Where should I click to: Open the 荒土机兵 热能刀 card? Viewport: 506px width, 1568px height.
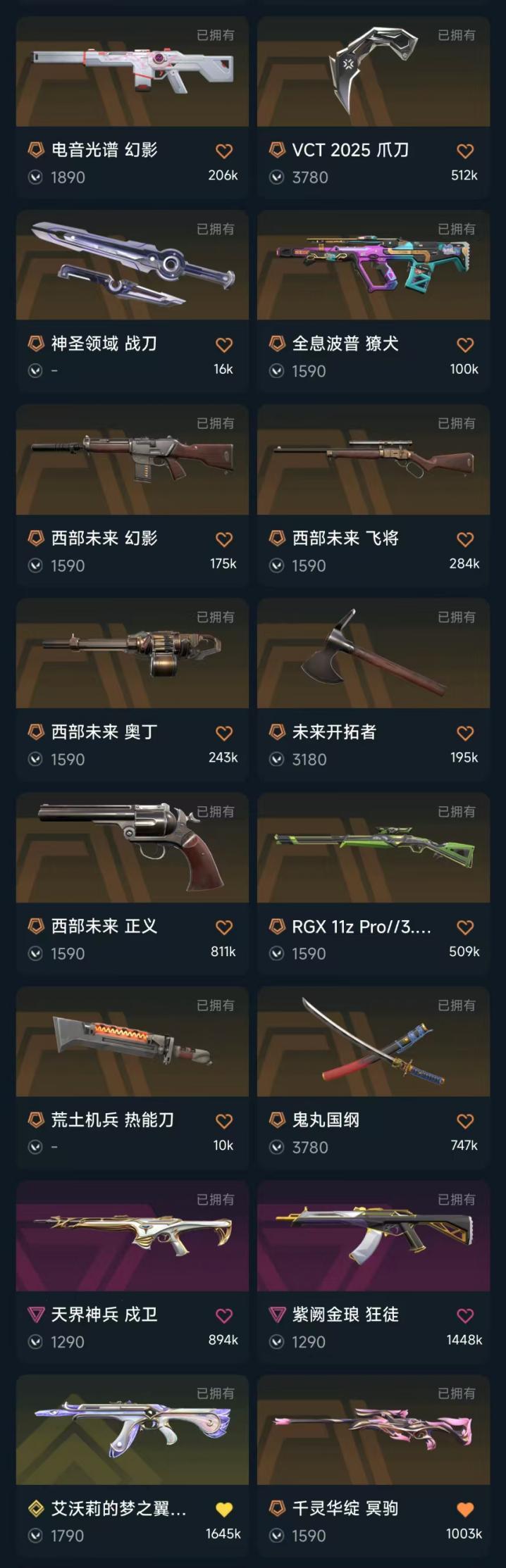pyautogui.click(x=132, y=1042)
